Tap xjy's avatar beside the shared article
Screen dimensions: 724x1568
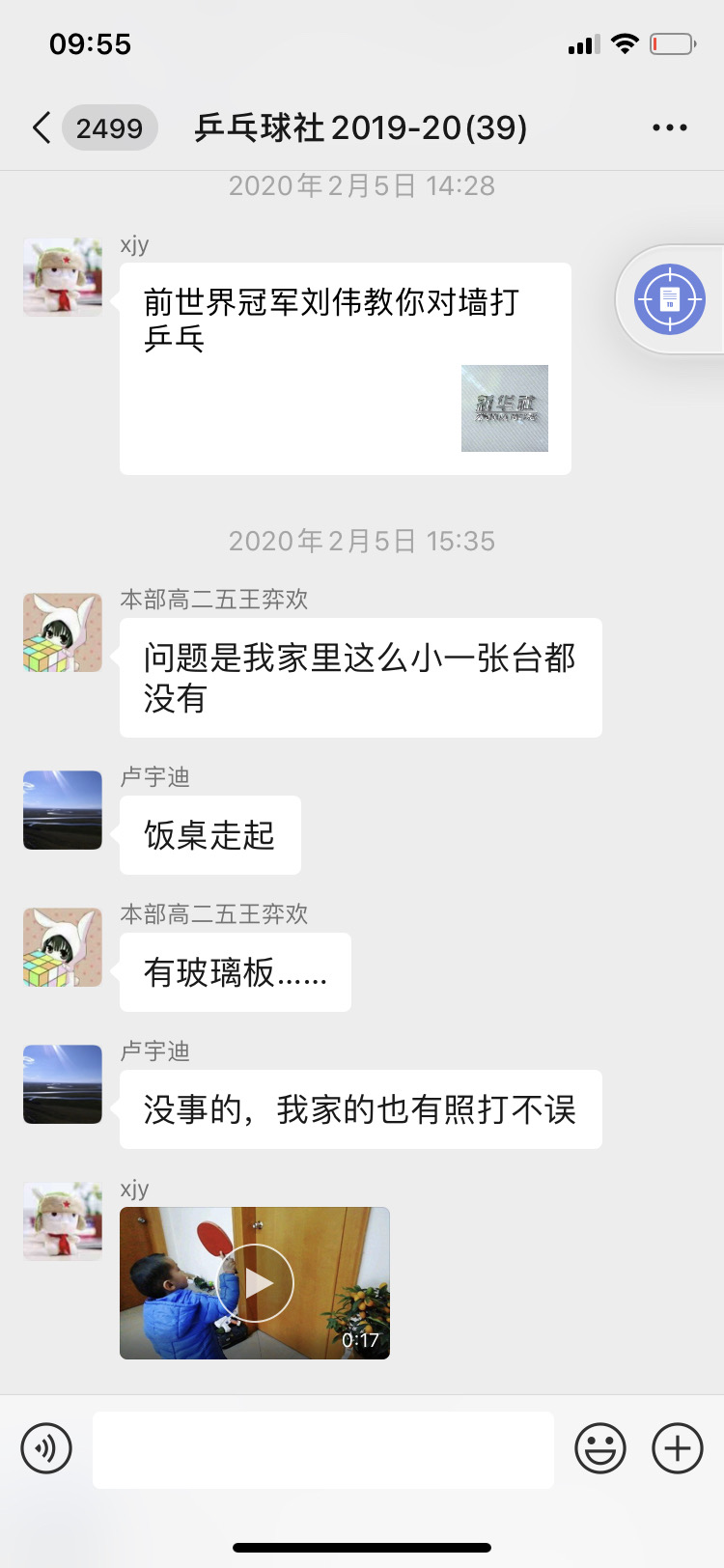(63, 277)
